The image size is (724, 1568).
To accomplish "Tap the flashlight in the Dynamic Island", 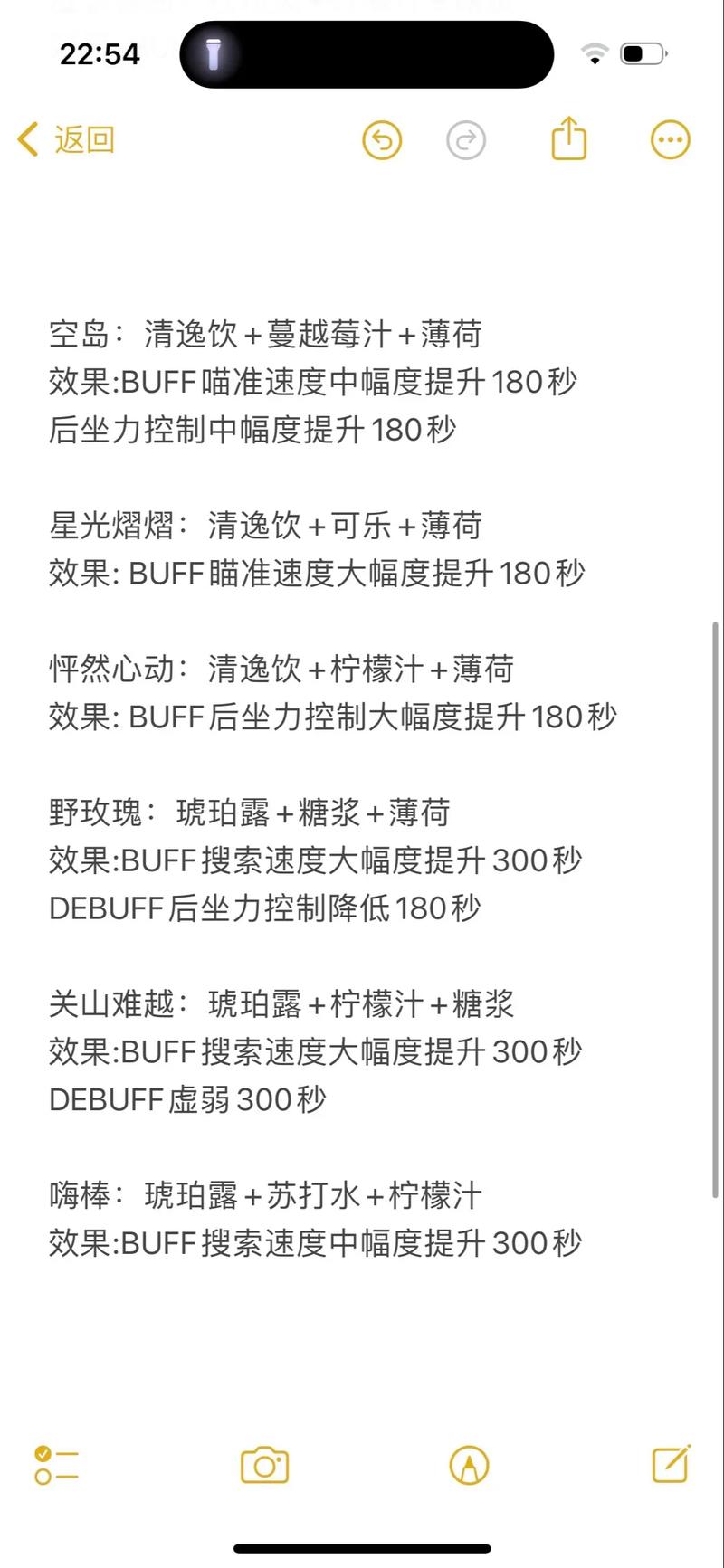I will 215,54.
